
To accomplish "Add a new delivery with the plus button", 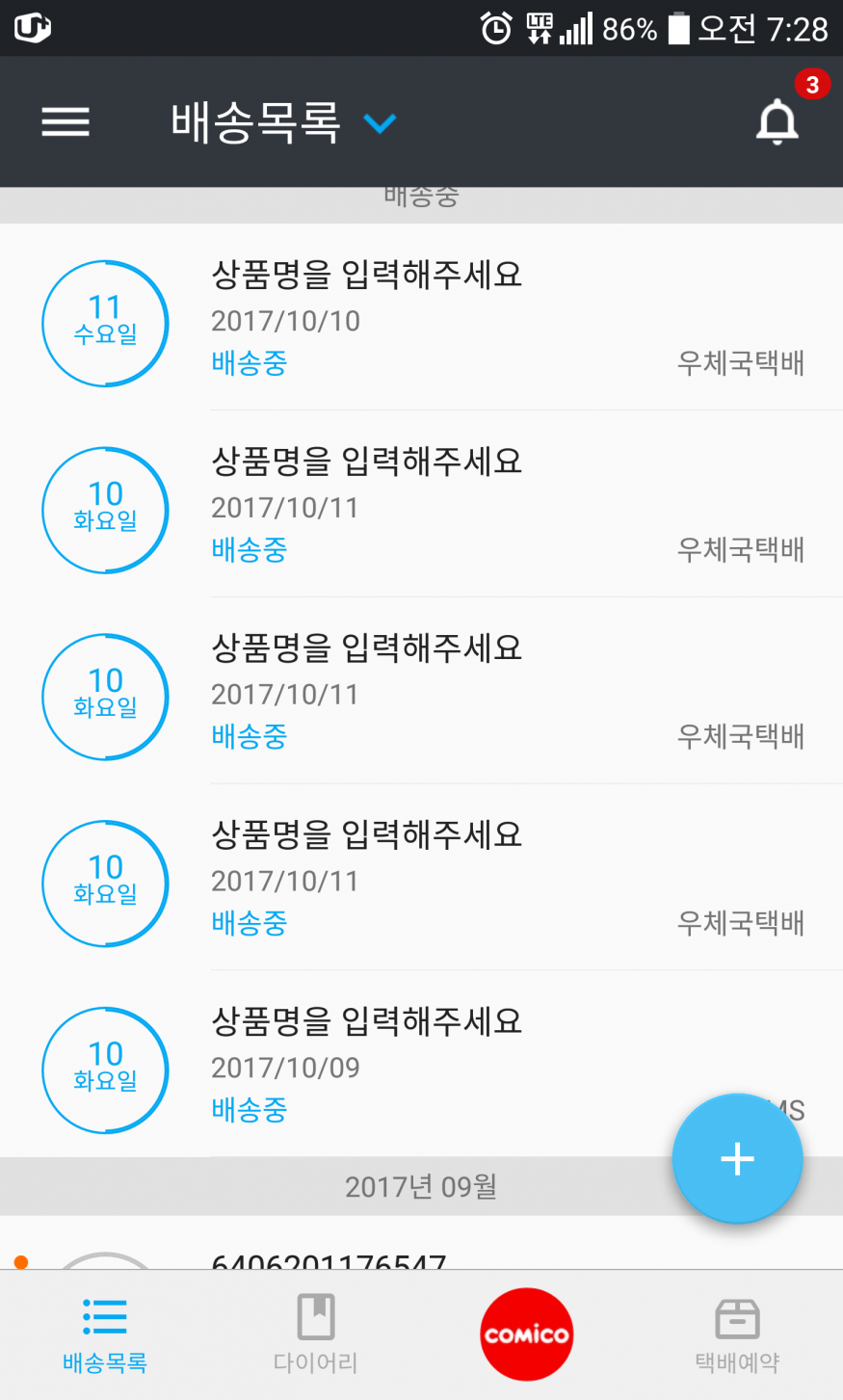I will 737,1158.
